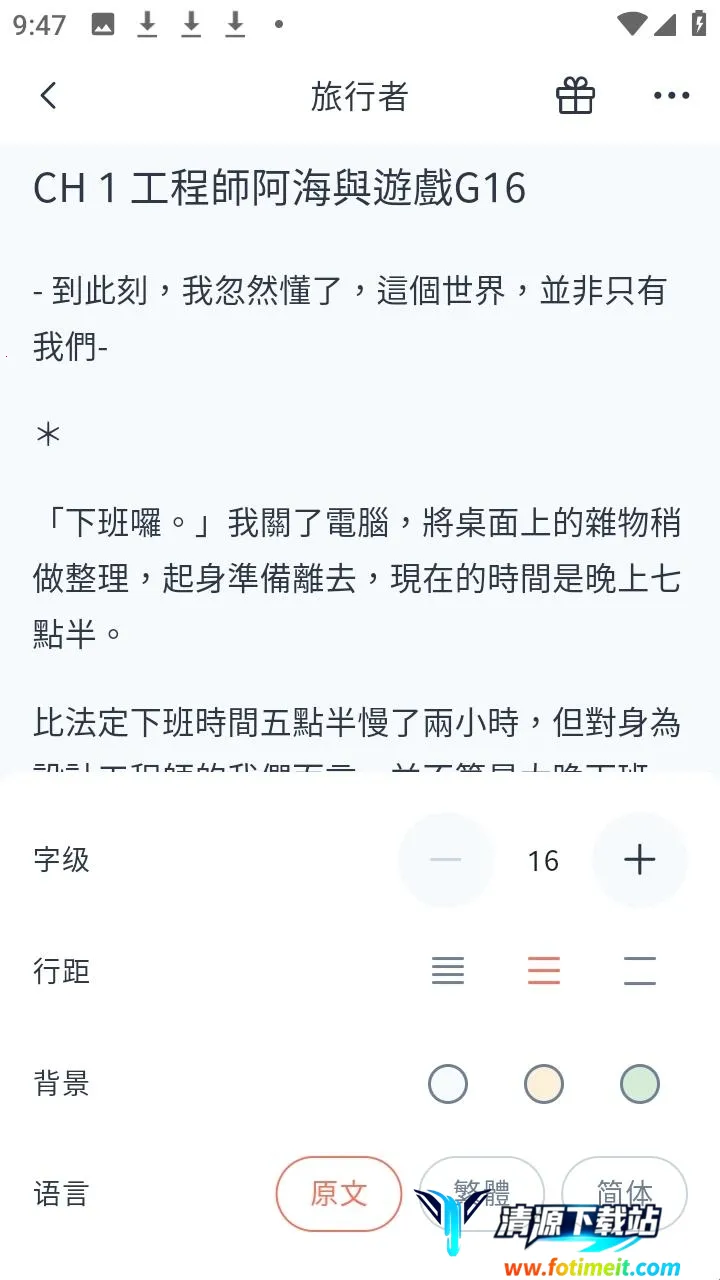Select the widest line spacing icon
This screenshot has width=720, height=1280.
[639, 971]
